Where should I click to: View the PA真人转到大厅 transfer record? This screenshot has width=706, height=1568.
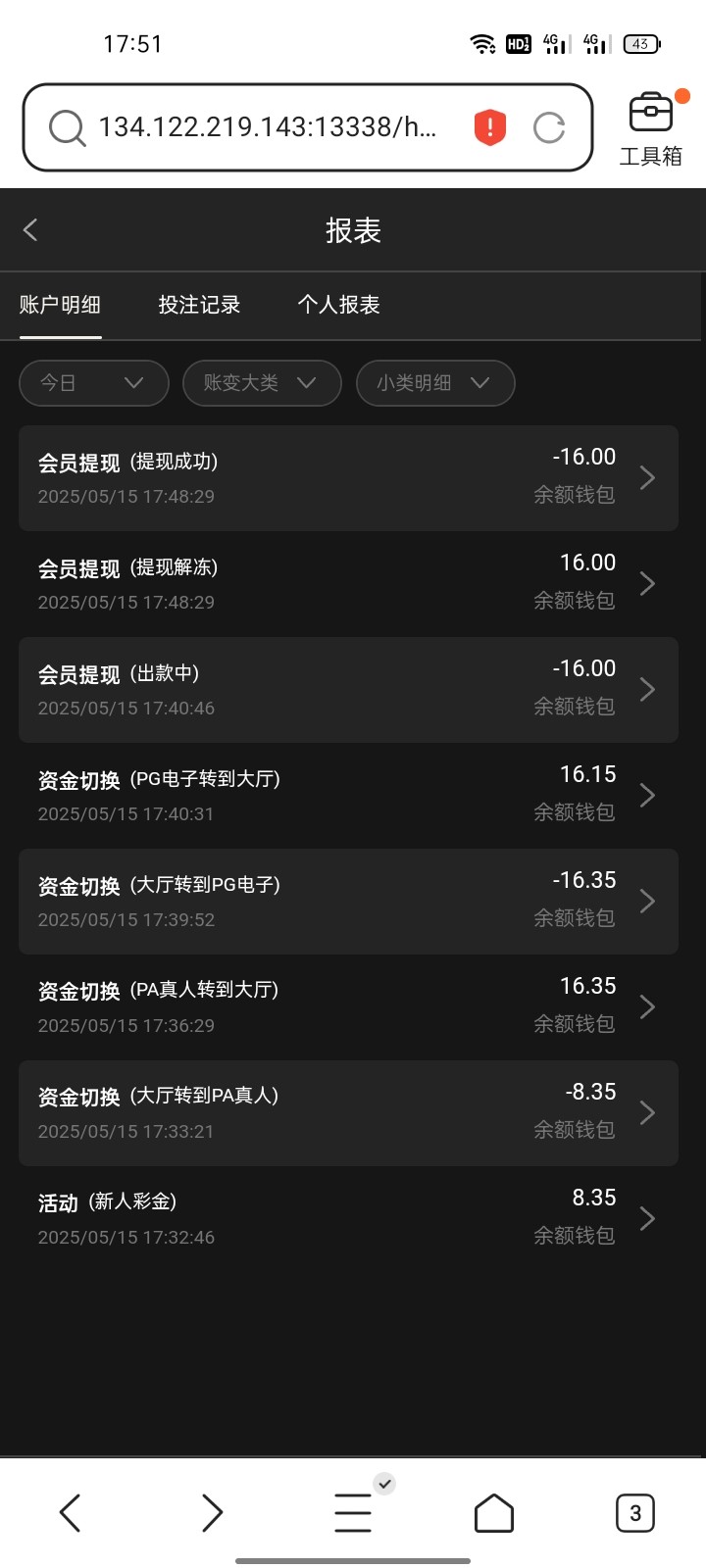pos(348,1007)
